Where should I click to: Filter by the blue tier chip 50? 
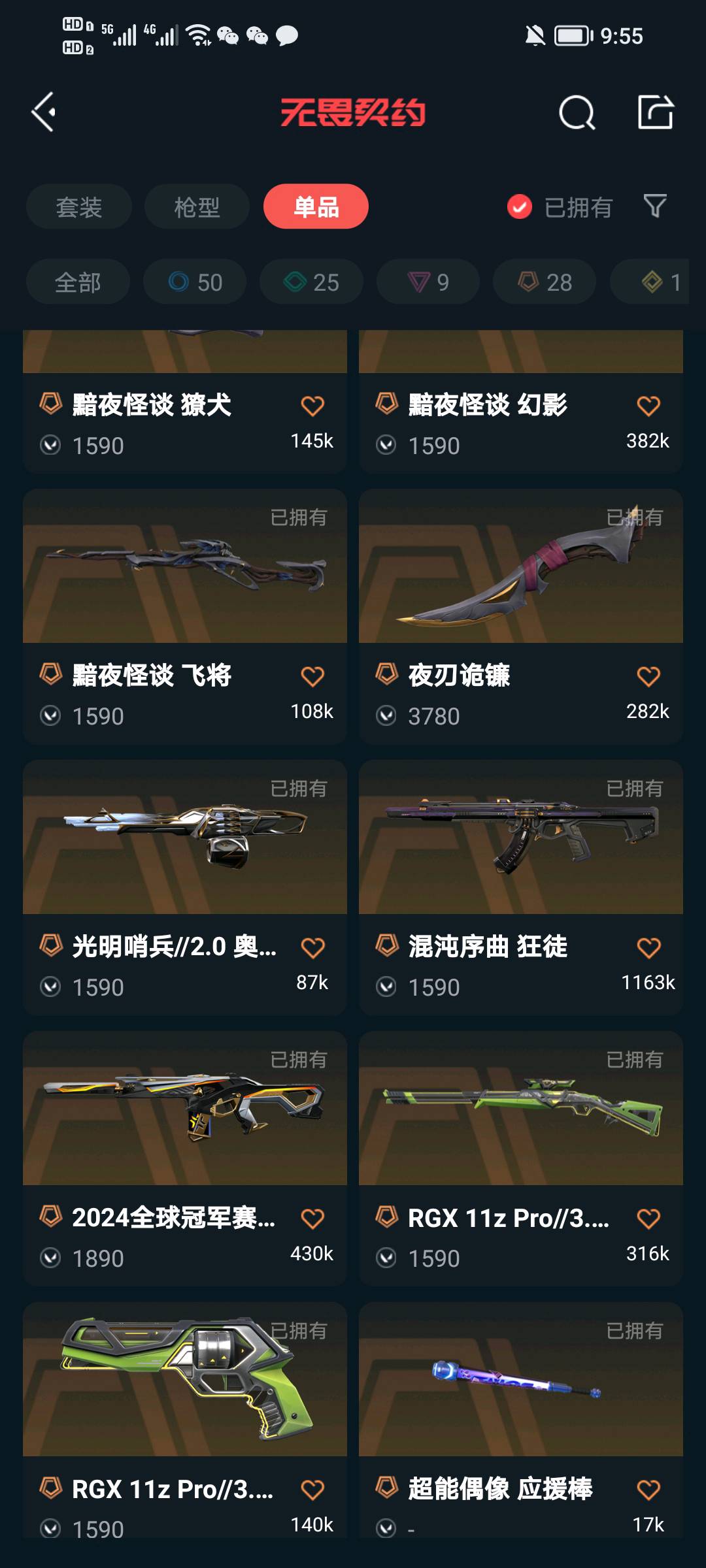tap(195, 282)
